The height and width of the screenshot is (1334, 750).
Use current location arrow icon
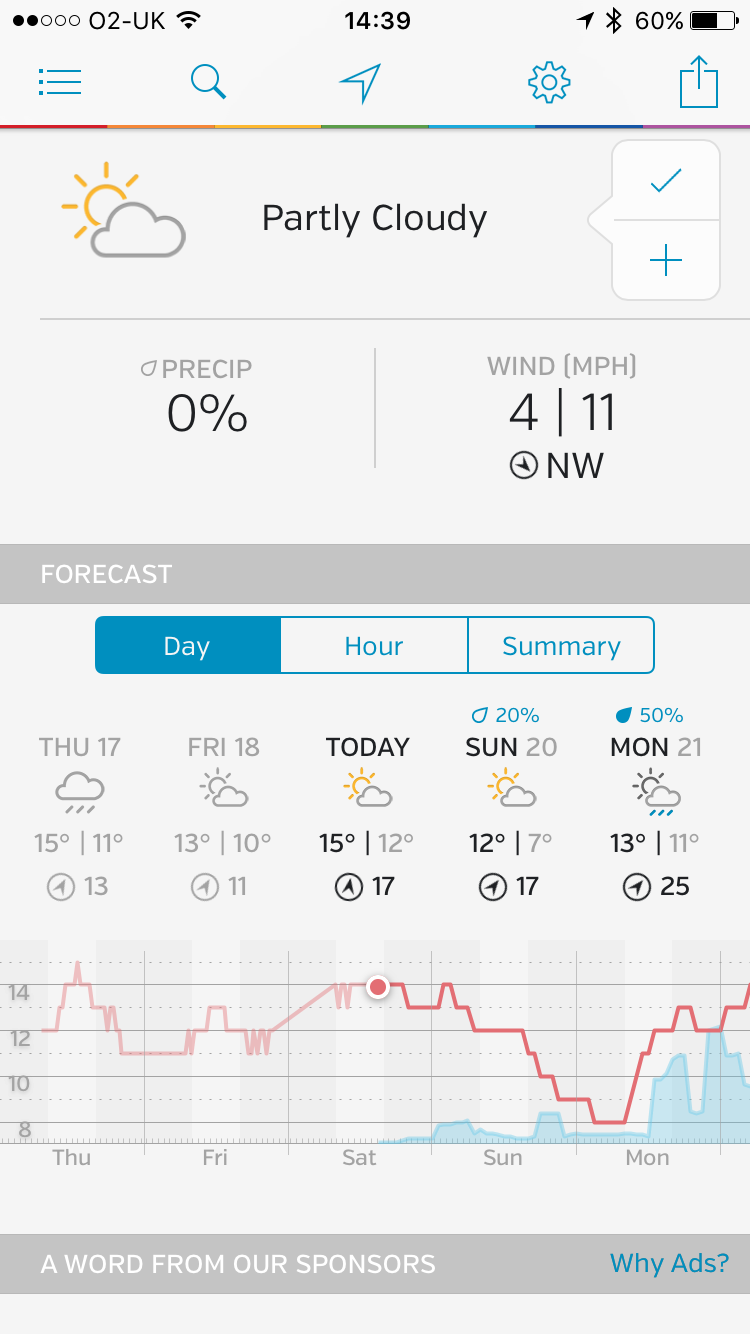(360, 83)
